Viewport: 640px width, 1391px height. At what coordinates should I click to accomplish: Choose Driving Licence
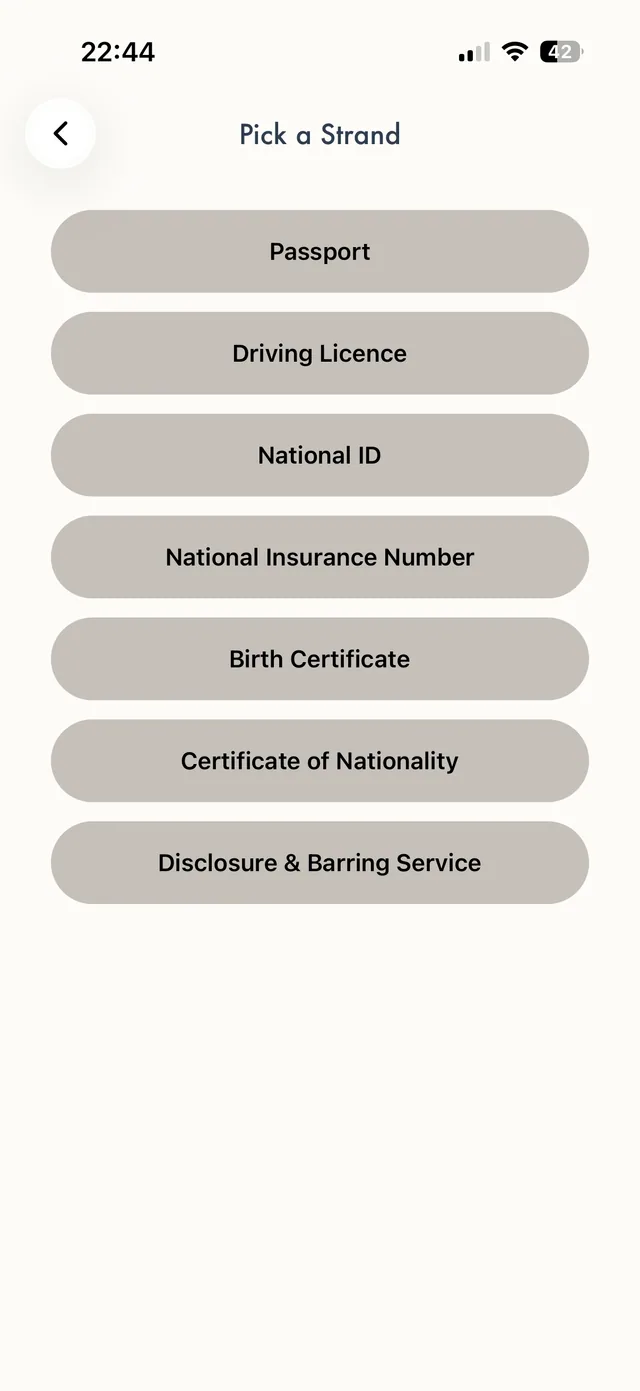[x=320, y=353]
